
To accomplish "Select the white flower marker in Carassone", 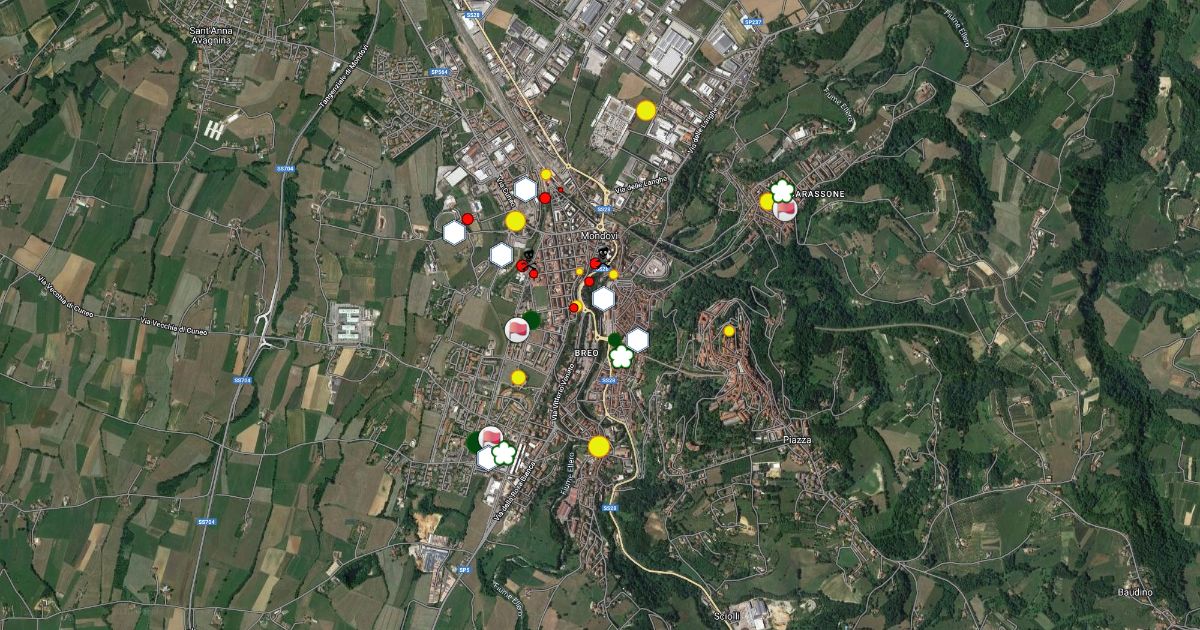I will point(782,190).
